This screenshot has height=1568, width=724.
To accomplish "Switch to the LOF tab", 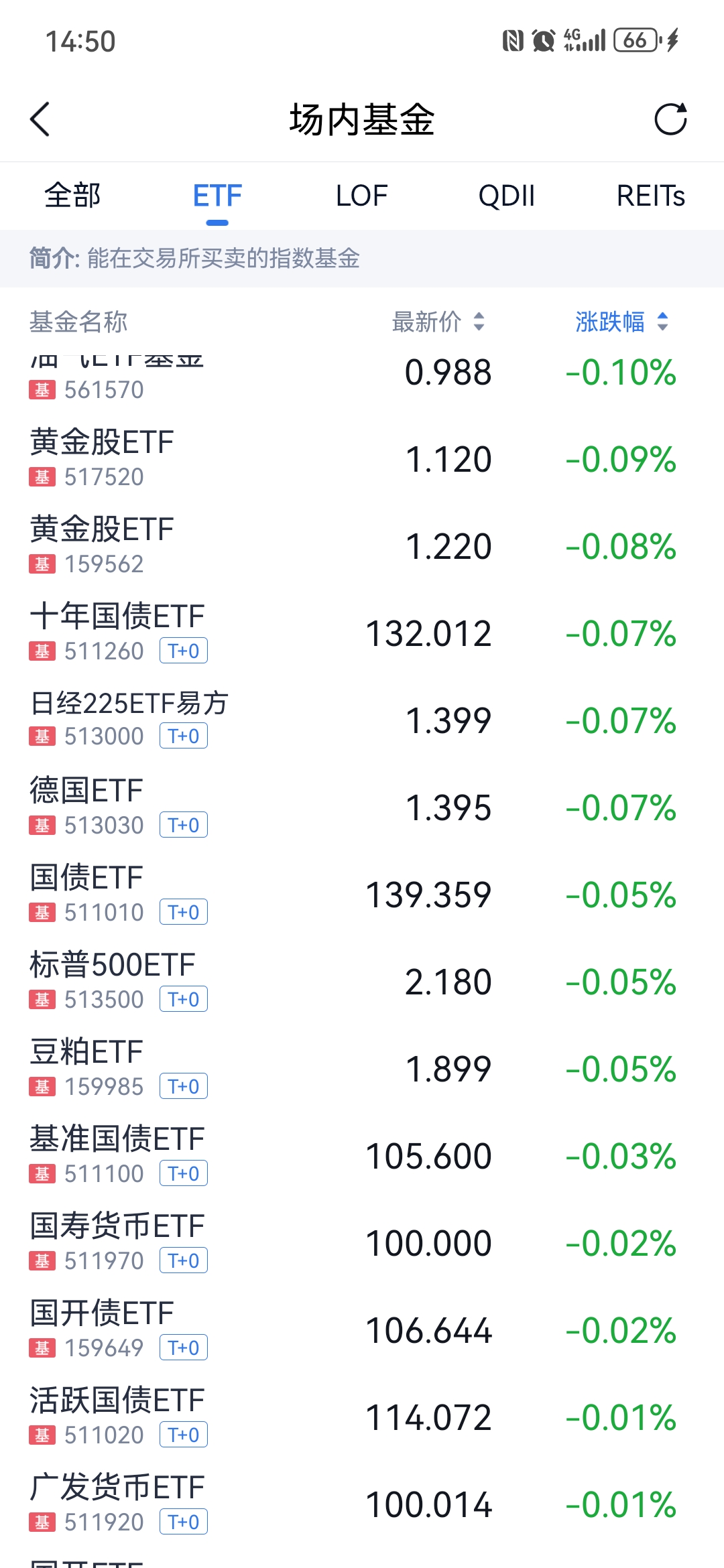I will 362,196.
